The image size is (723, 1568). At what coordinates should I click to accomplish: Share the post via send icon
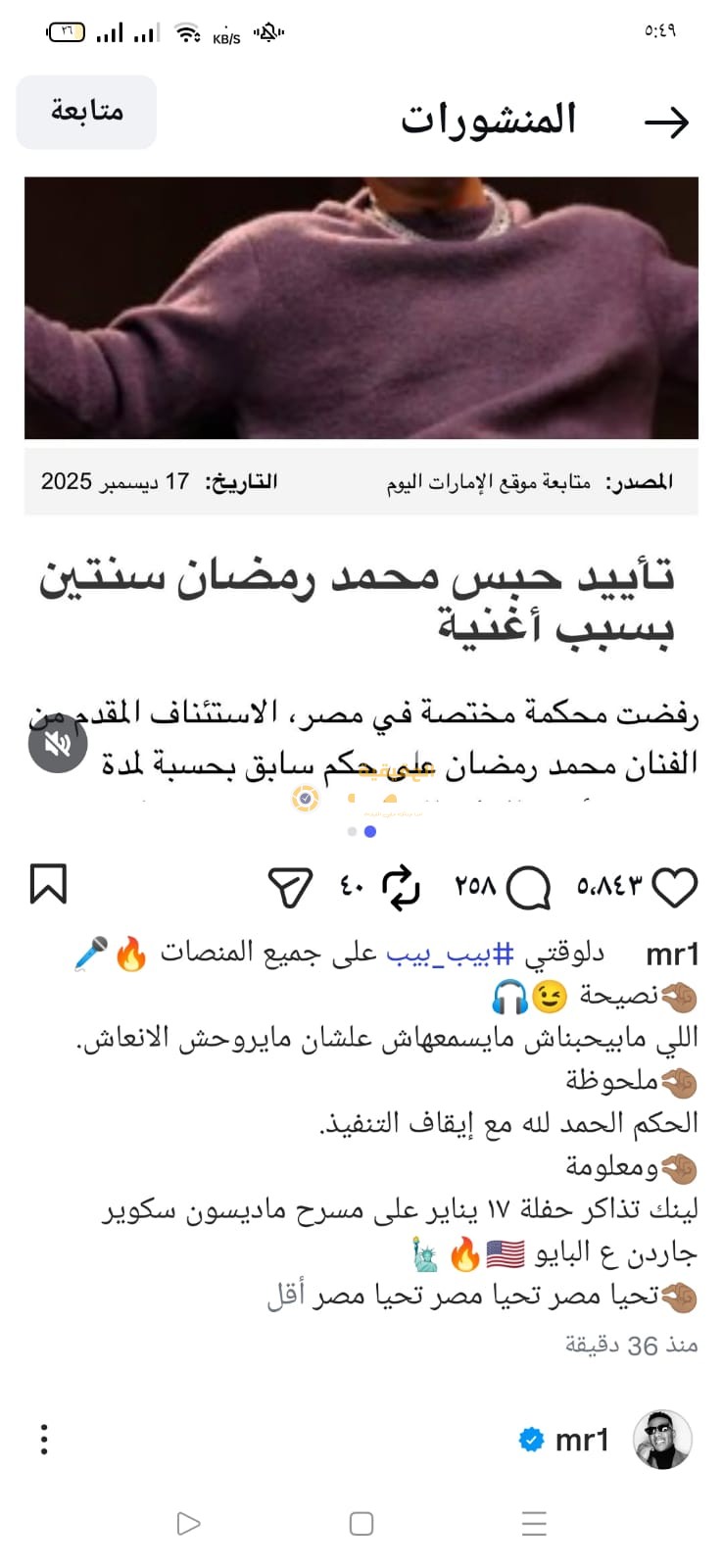(x=290, y=888)
